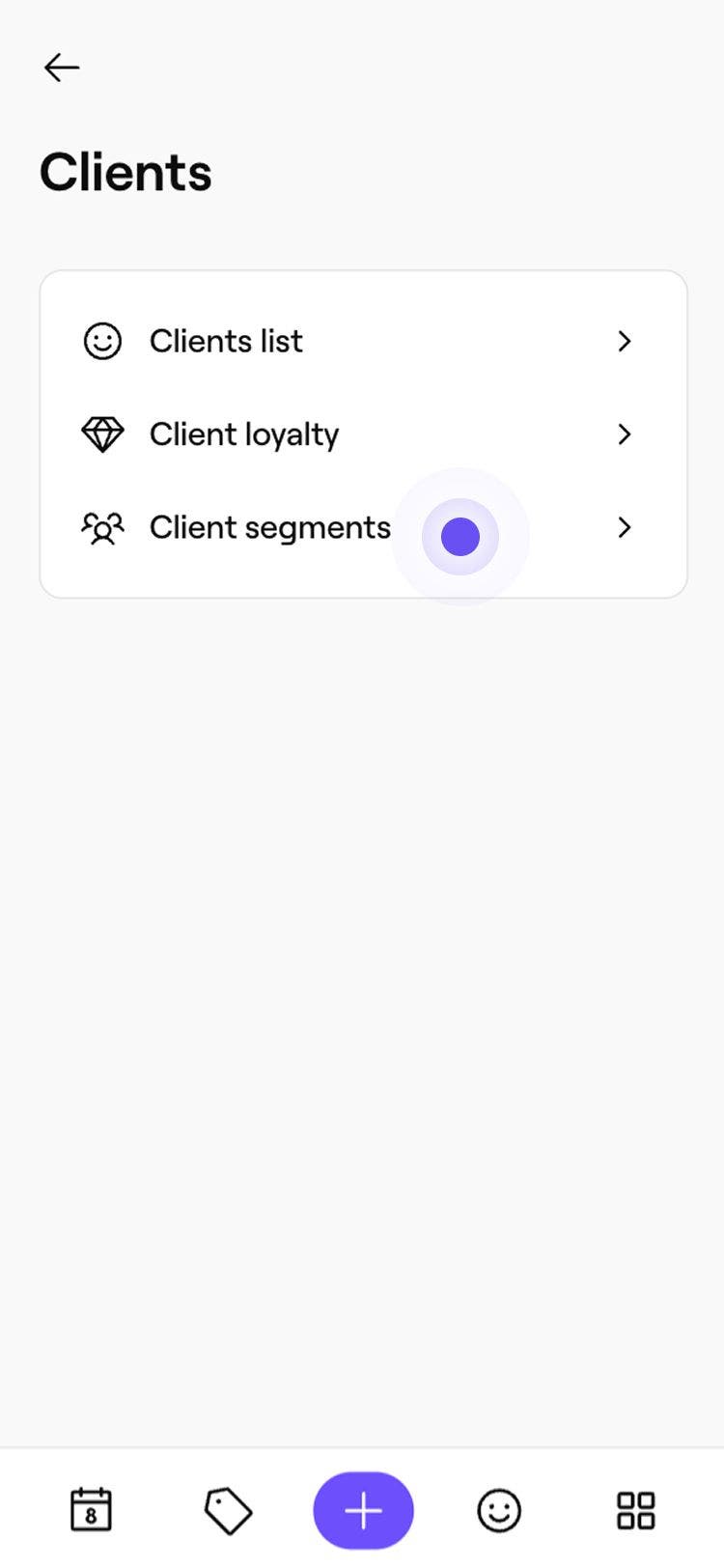The height and width of the screenshot is (1568, 724).
Task: Click the Clients page heading
Action: [125, 171]
